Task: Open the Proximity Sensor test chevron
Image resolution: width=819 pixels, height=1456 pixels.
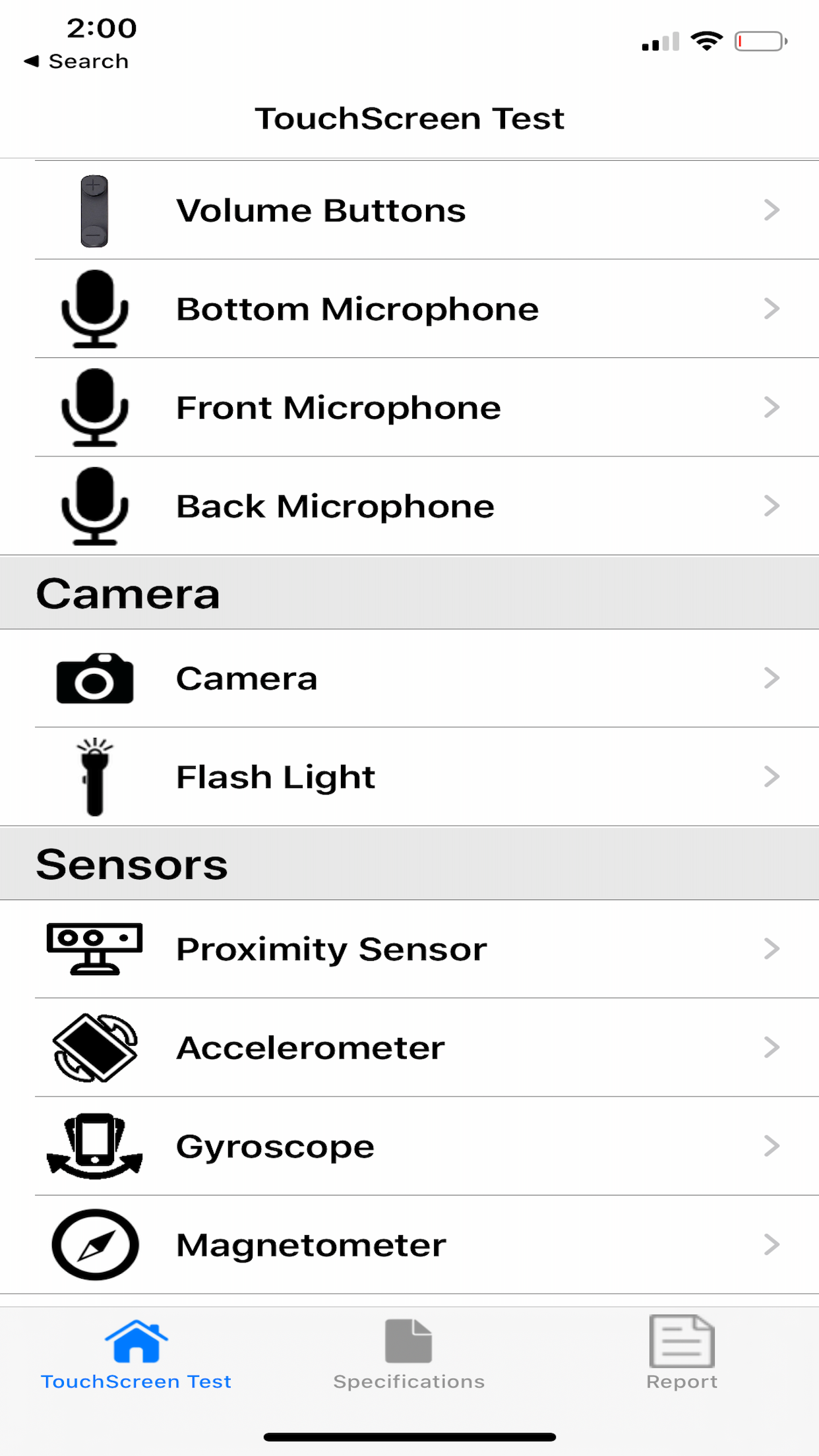Action: tap(772, 950)
